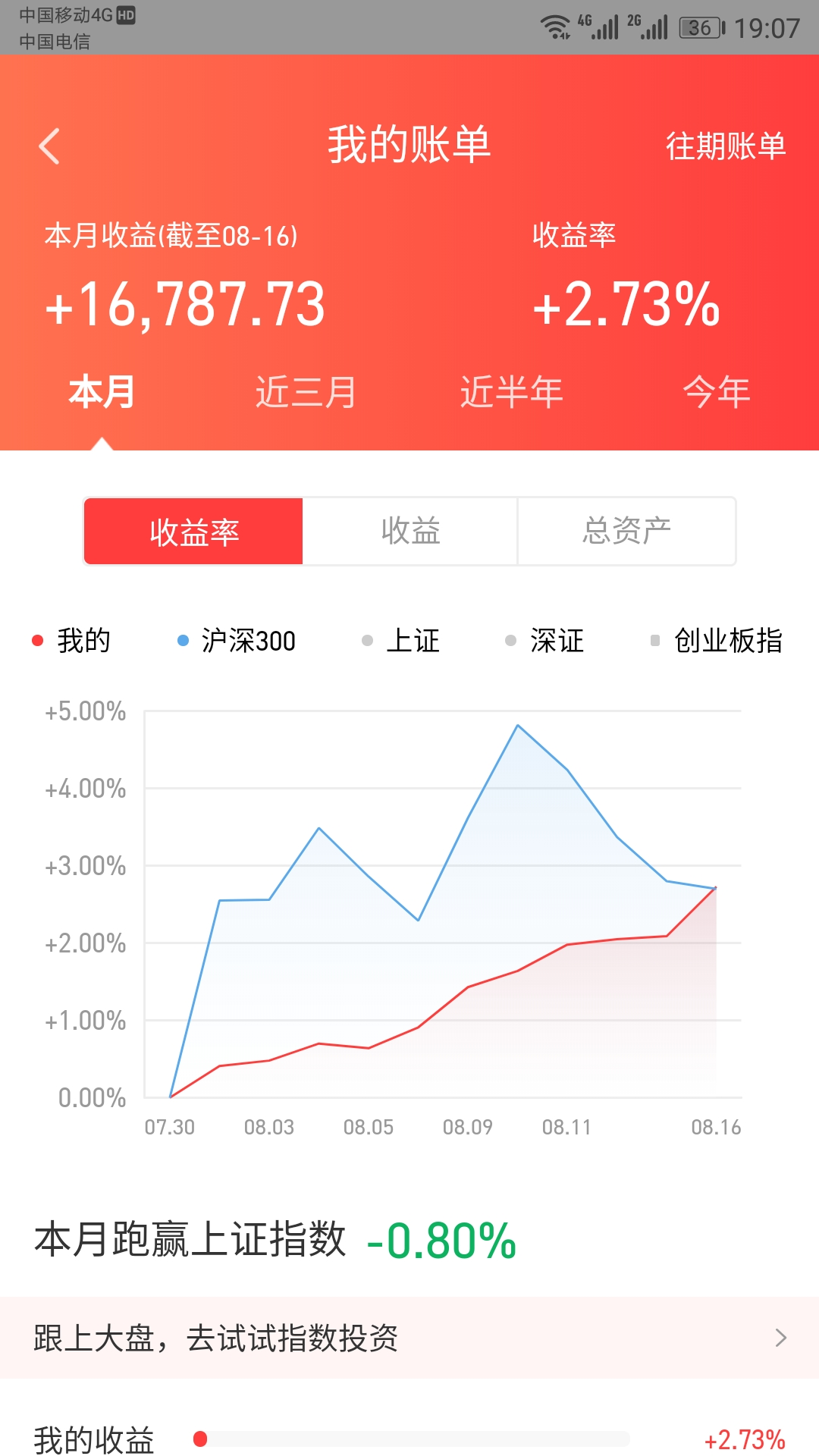This screenshot has height=1456, width=819.
Task: Toggle 沪深300 line in chart legend
Action: point(237,641)
